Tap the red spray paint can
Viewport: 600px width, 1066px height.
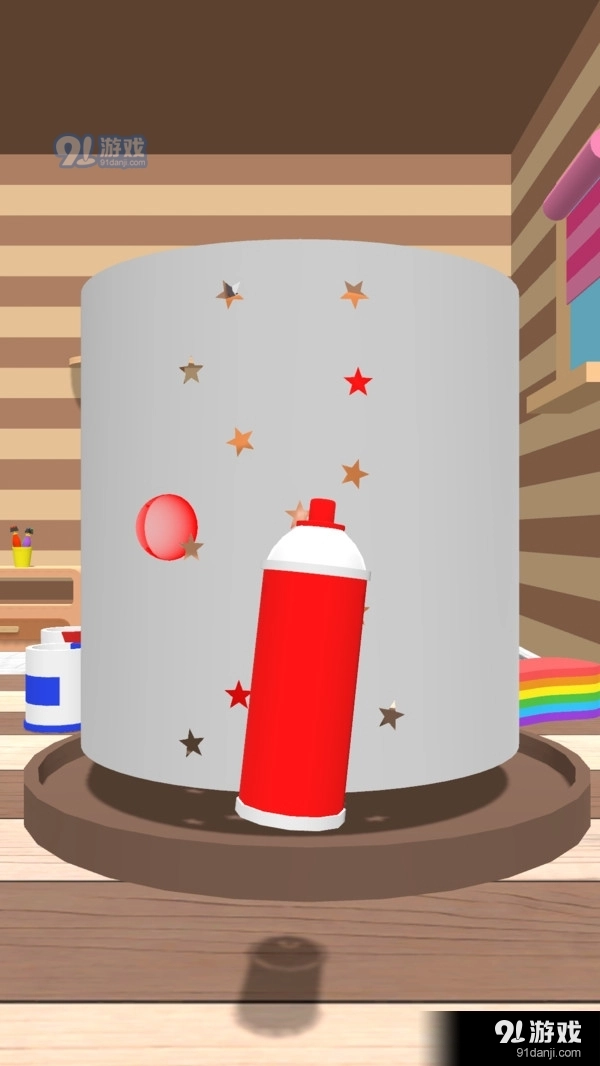(300, 680)
